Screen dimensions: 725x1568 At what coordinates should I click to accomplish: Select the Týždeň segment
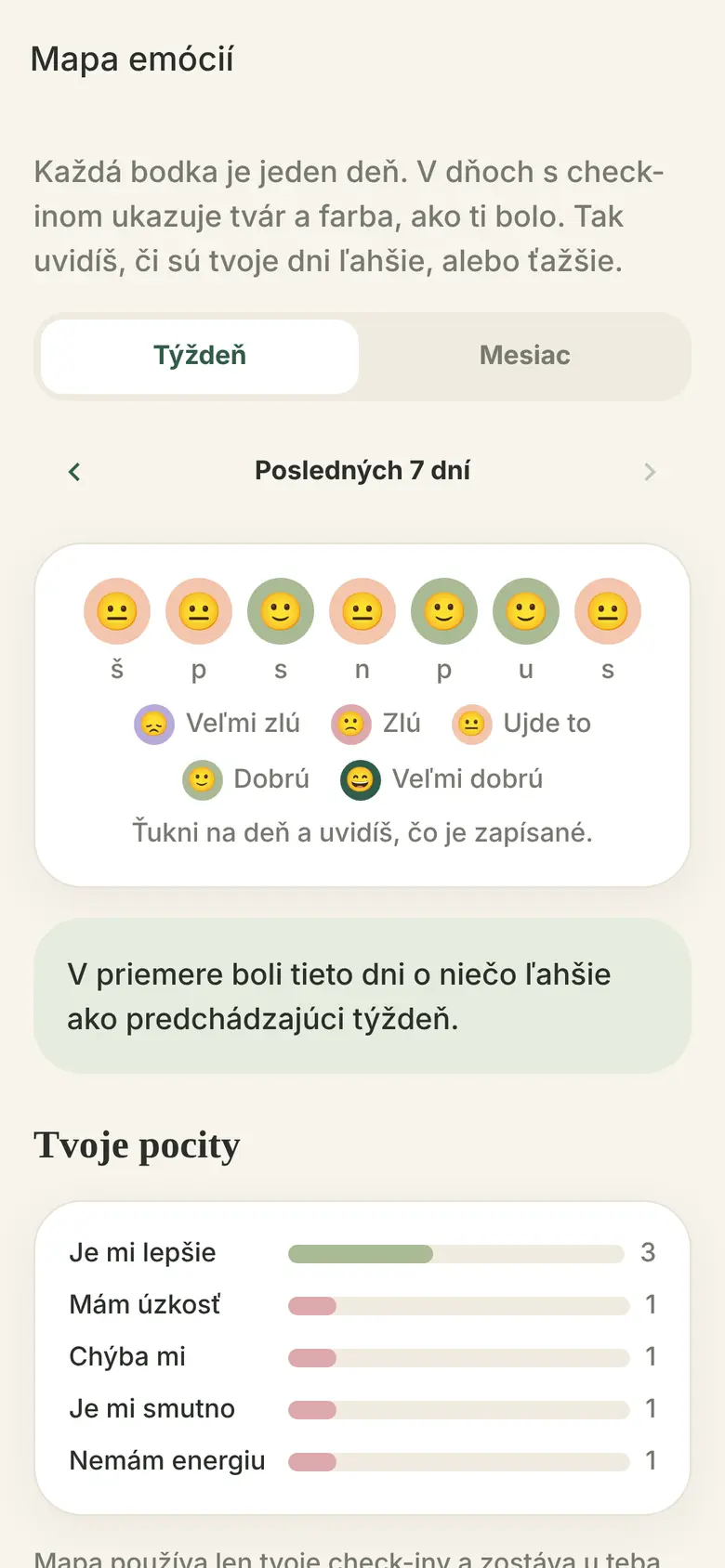(200, 356)
